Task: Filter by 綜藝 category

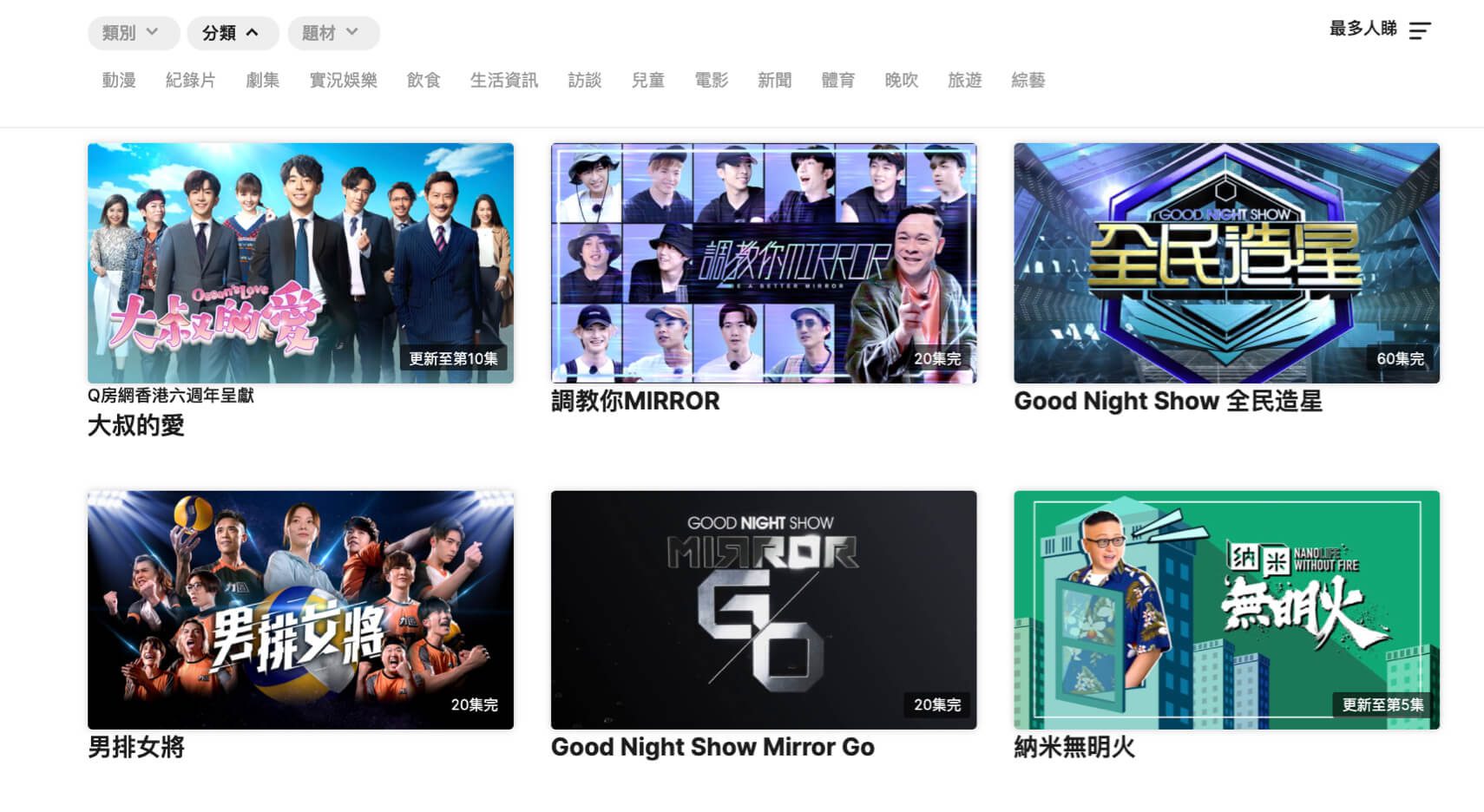Action: pyautogui.click(x=1028, y=81)
